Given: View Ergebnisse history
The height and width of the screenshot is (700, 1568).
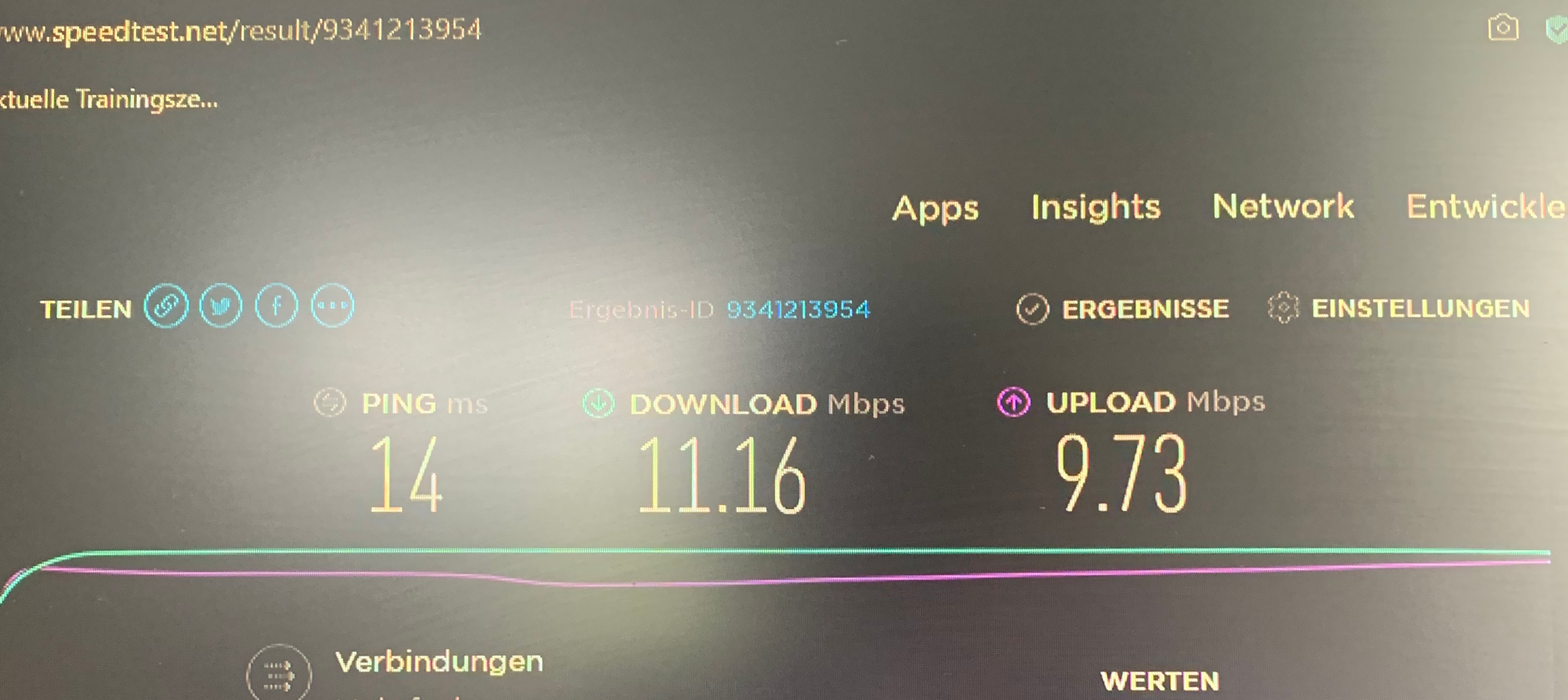Looking at the screenshot, I should point(1123,309).
